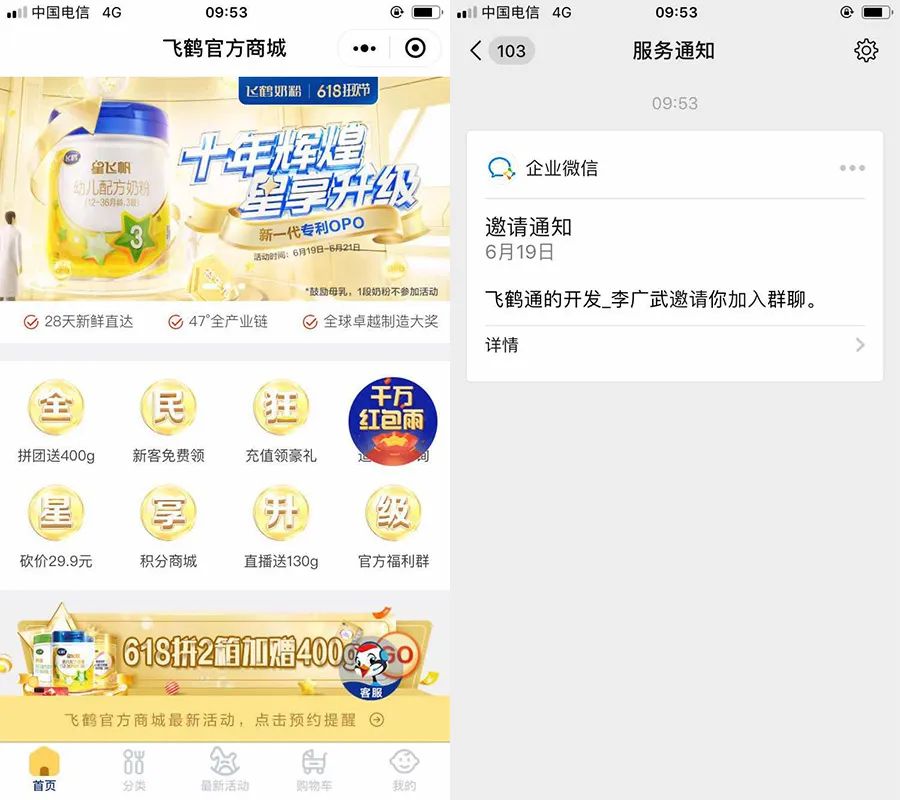900x800 pixels.
Task: Switch to the 分类 tab
Action: click(x=134, y=770)
